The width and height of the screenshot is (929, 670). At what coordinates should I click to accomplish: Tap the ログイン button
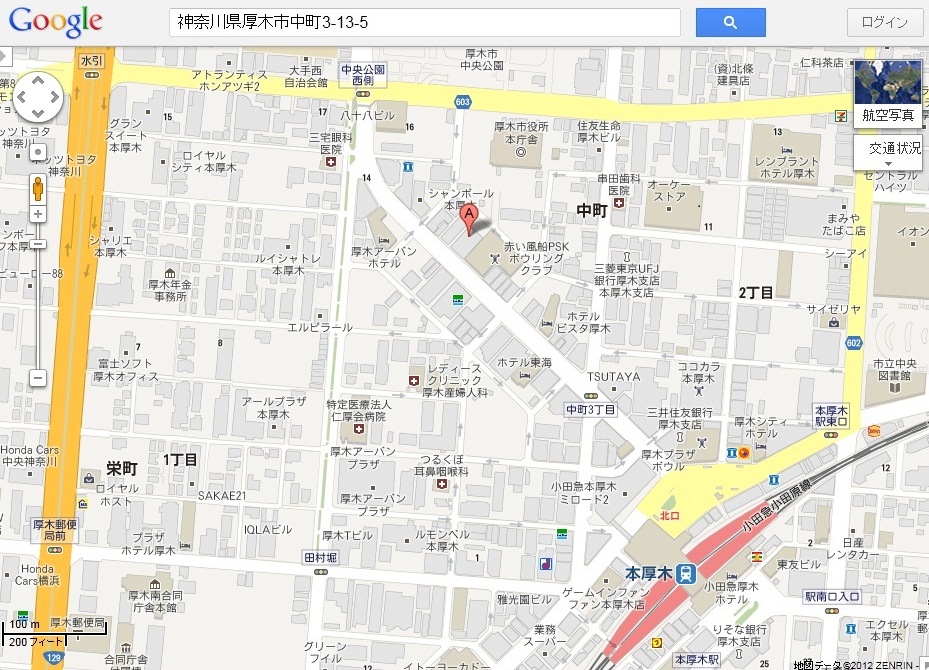(x=884, y=22)
